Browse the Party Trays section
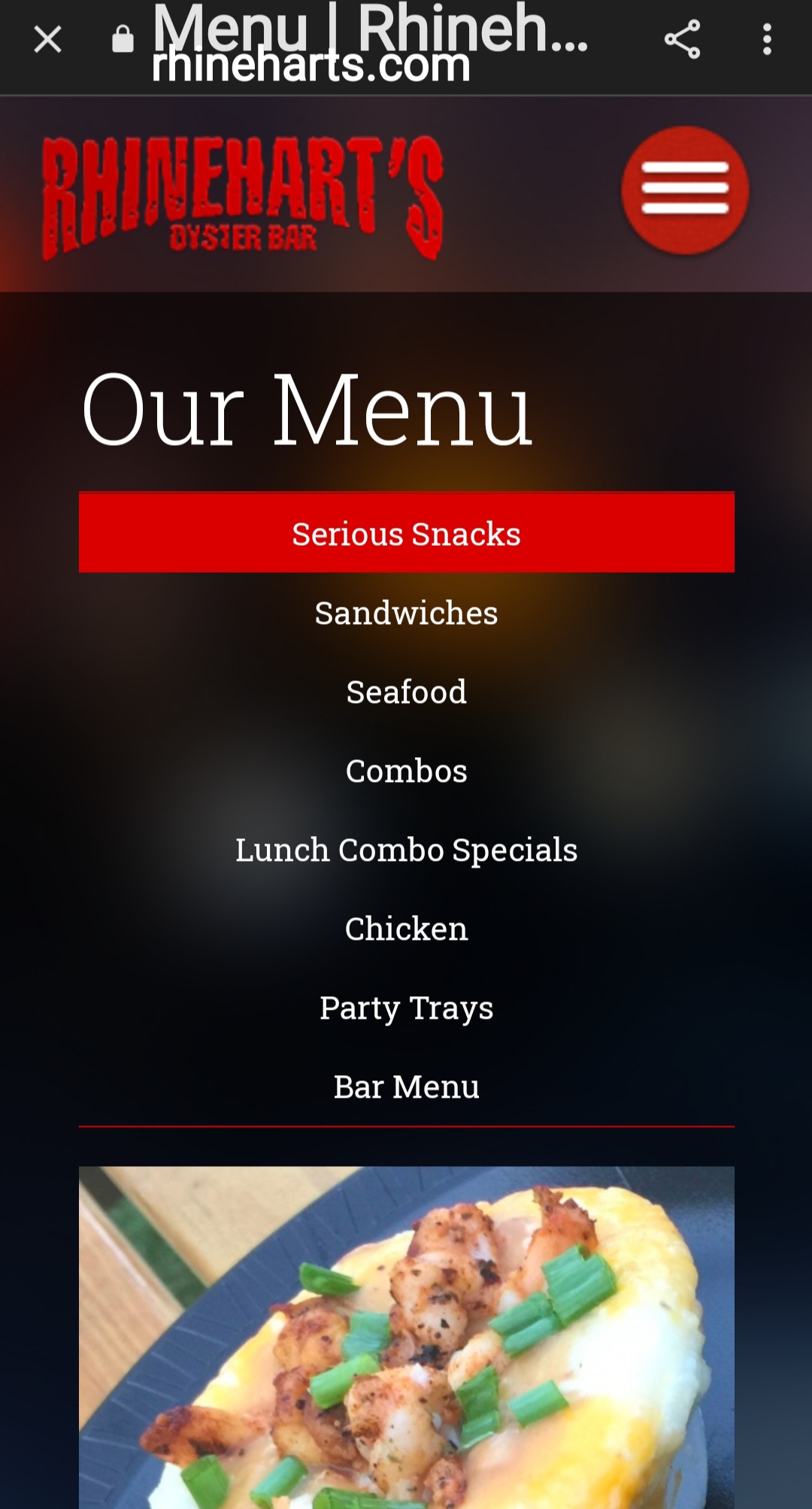The width and height of the screenshot is (812, 1509). [406, 1008]
